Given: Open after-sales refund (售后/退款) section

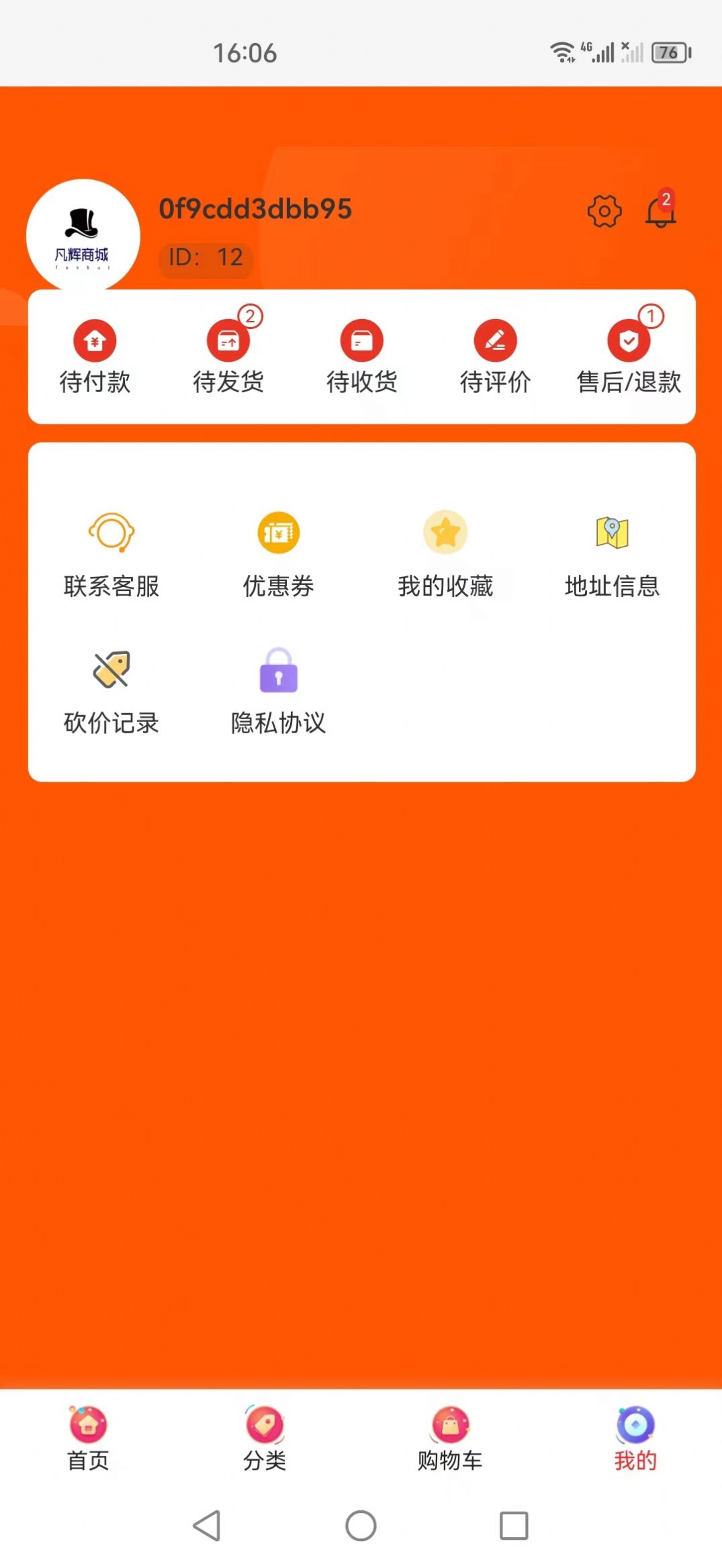Looking at the screenshot, I should point(629,341).
